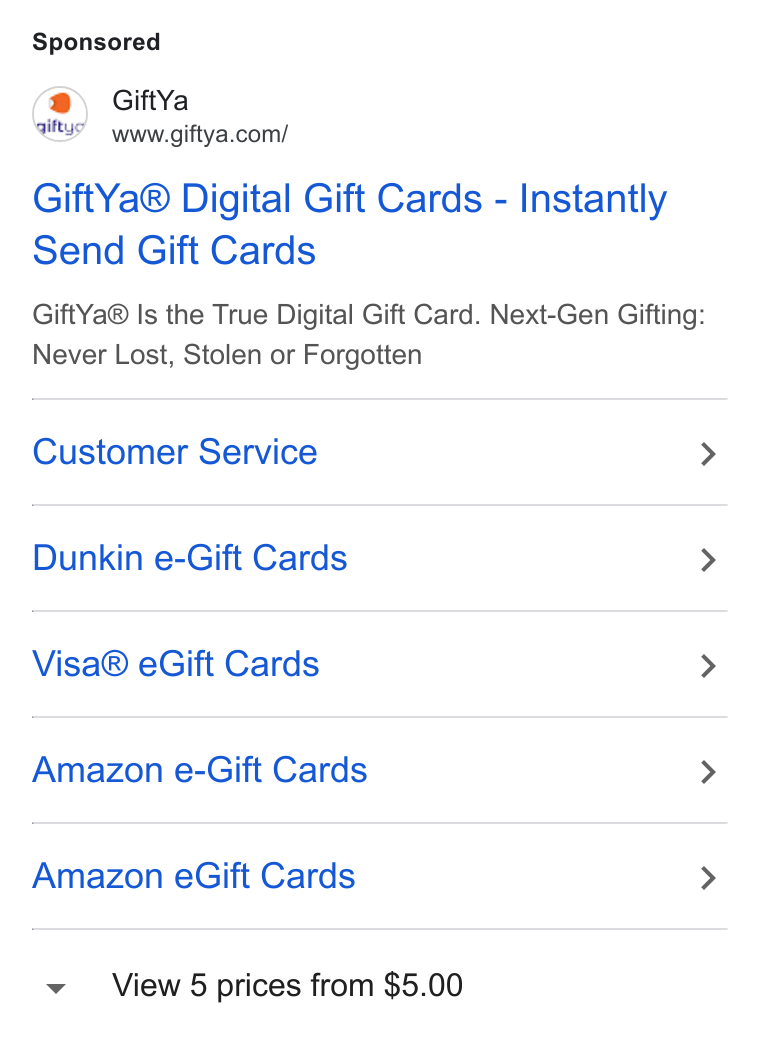Open the GiftYa Digital Gift Cards headline link
760x1046 pixels.
tap(350, 224)
